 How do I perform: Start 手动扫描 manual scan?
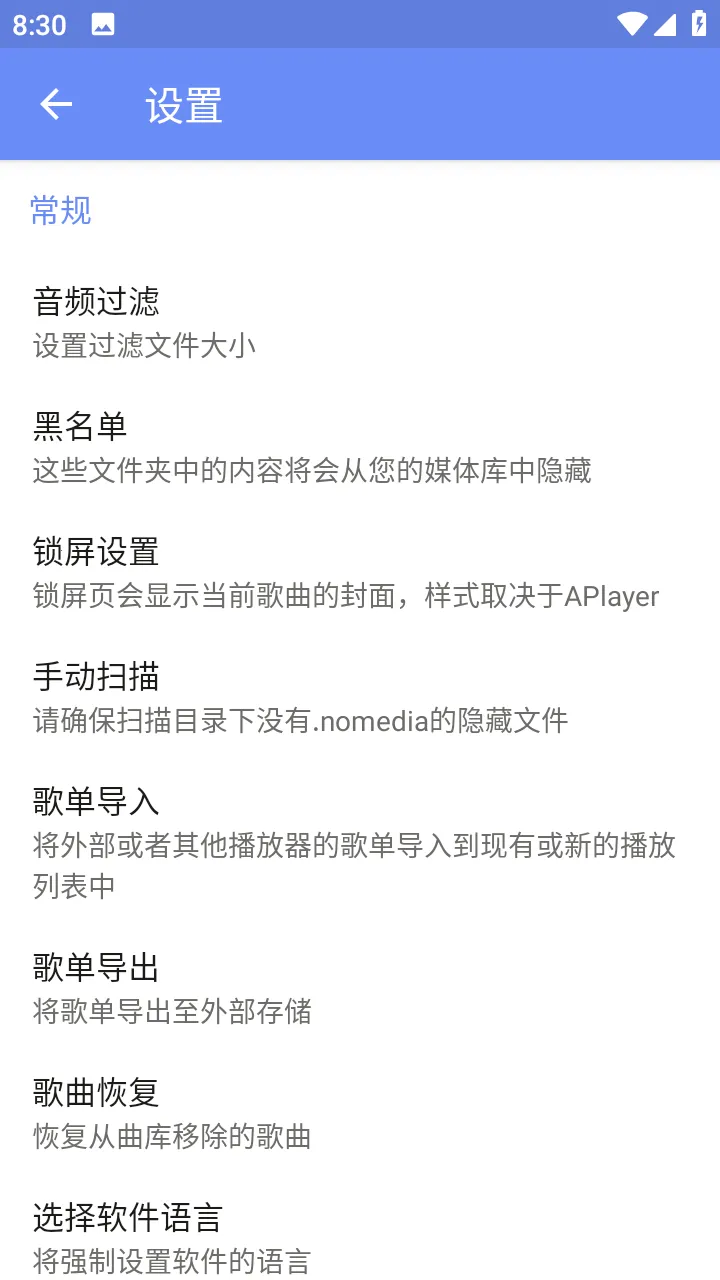(95, 677)
